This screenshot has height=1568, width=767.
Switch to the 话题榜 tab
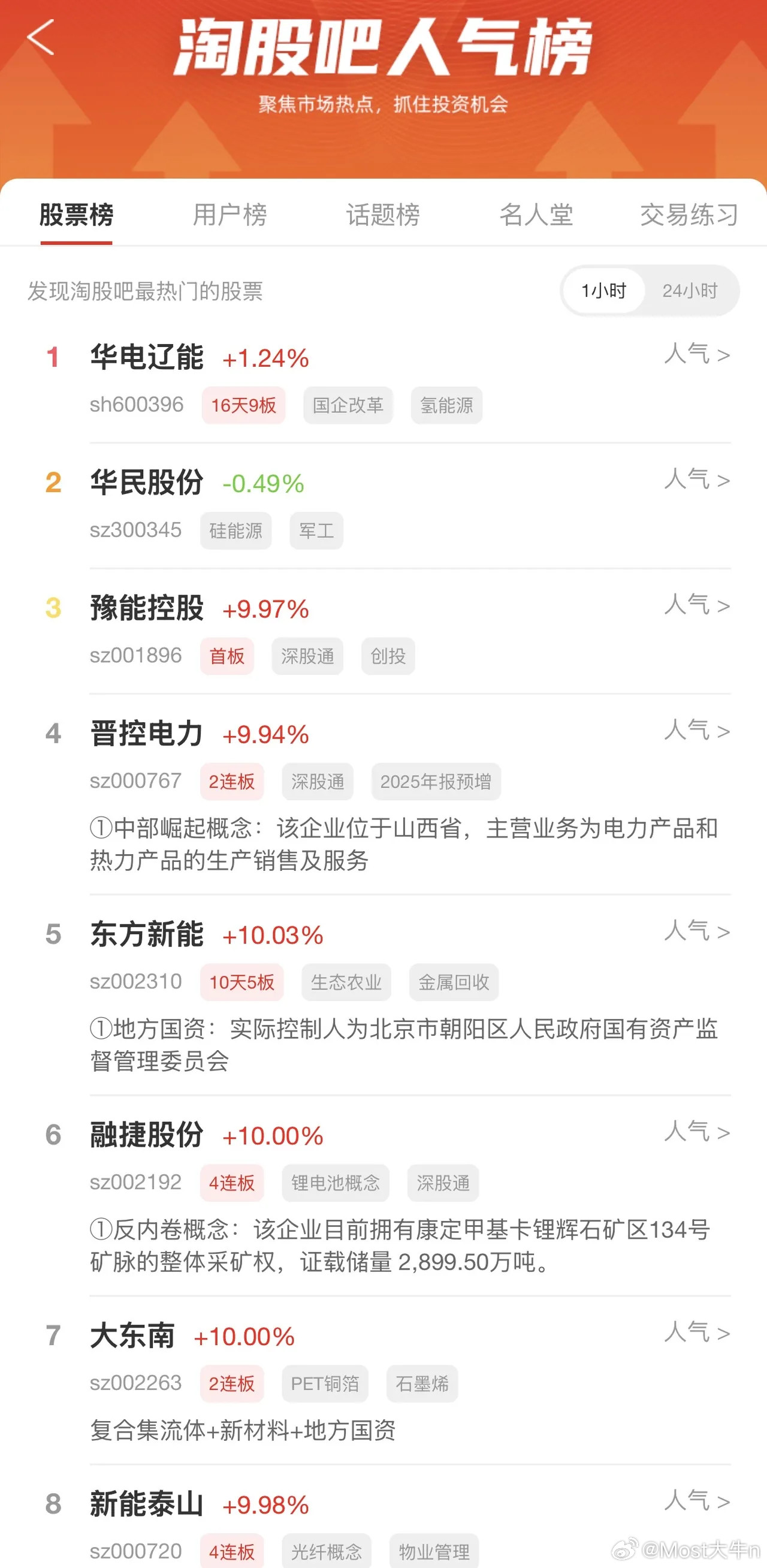(x=383, y=214)
